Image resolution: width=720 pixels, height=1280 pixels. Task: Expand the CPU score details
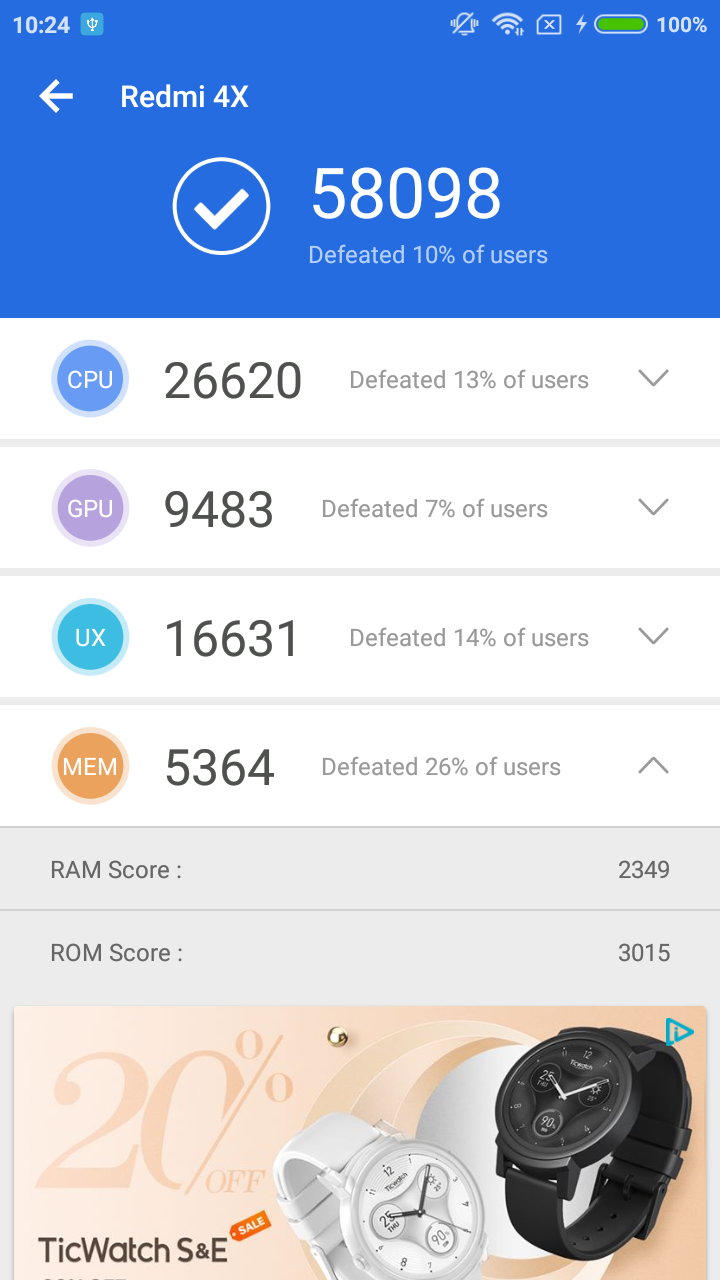point(653,378)
